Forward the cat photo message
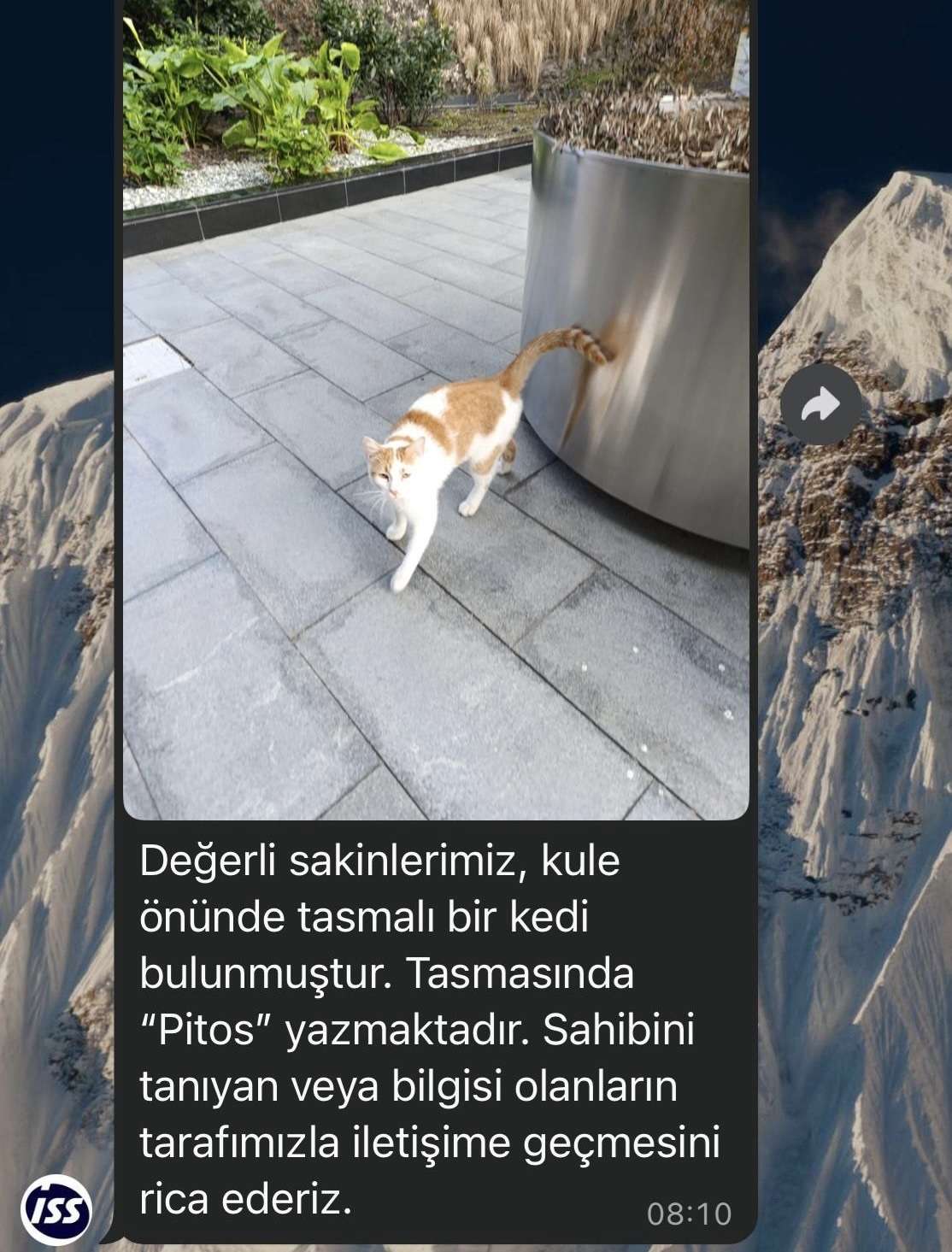Image resolution: width=952 pixels, height=1252 pixels. pyautogui.click(x=820, y=404)
